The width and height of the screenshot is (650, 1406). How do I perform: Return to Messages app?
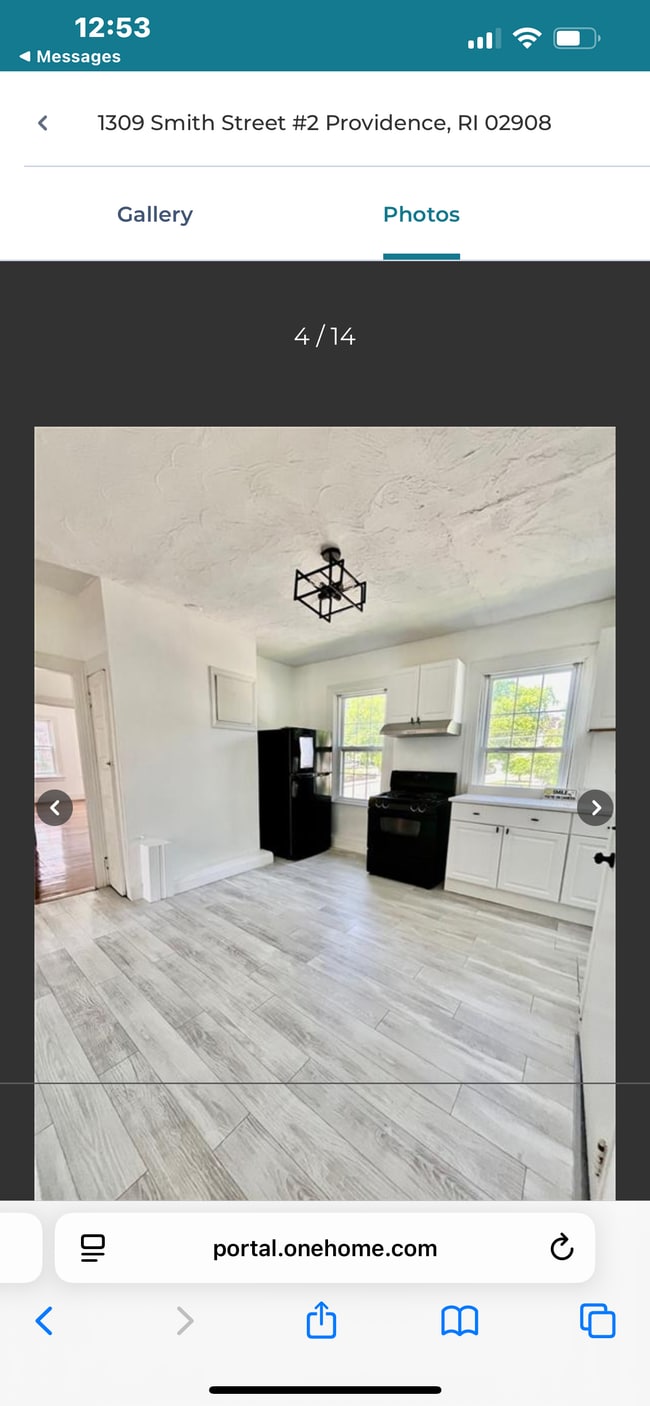tap(69, 57)
